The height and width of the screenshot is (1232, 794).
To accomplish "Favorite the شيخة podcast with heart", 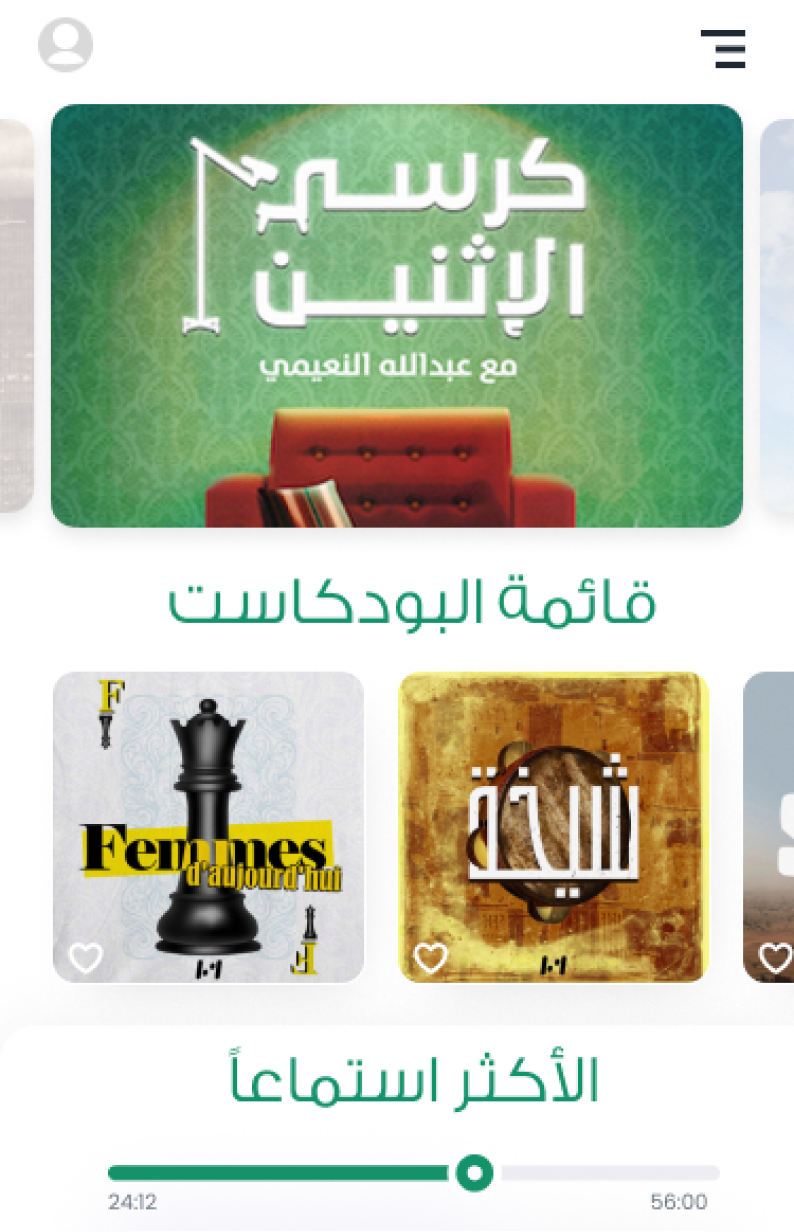I will click(x=431, y=958).
